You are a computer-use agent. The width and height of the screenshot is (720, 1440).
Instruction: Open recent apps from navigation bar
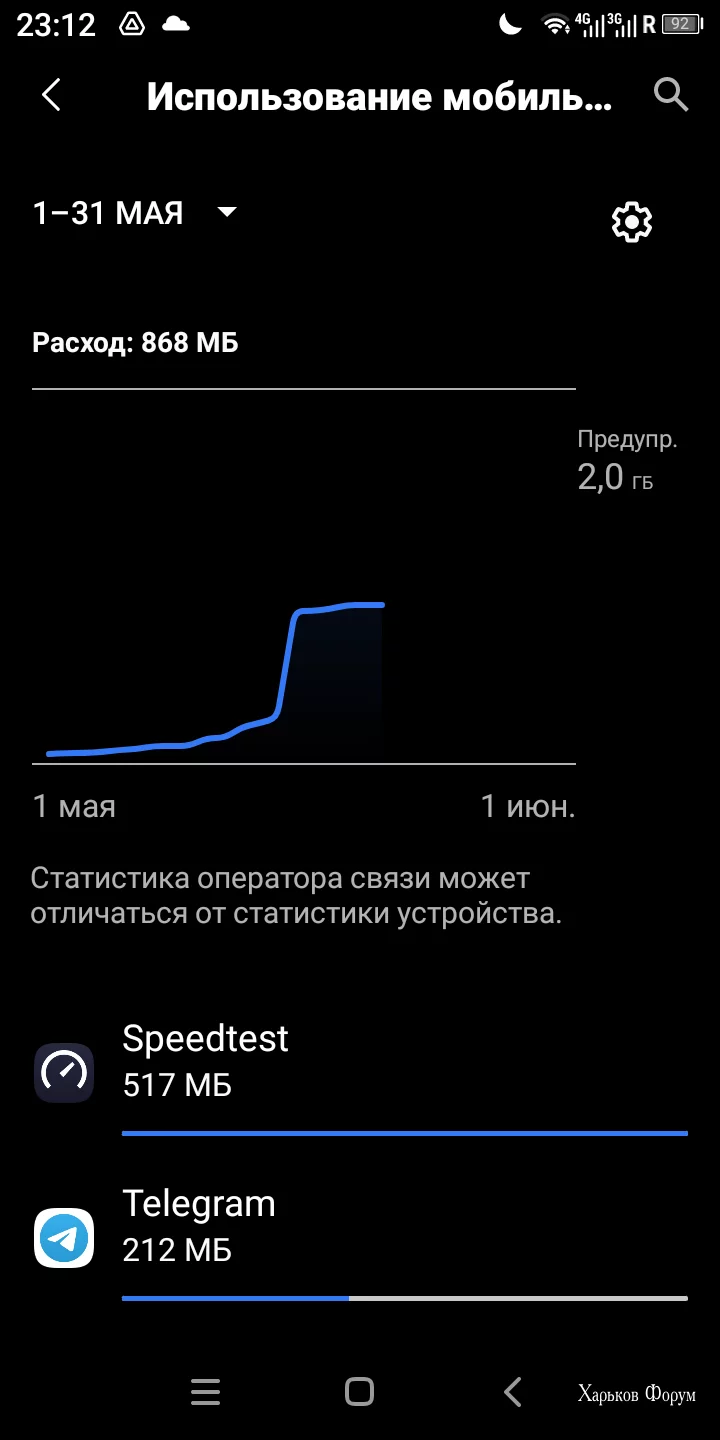click(205, 1392)
